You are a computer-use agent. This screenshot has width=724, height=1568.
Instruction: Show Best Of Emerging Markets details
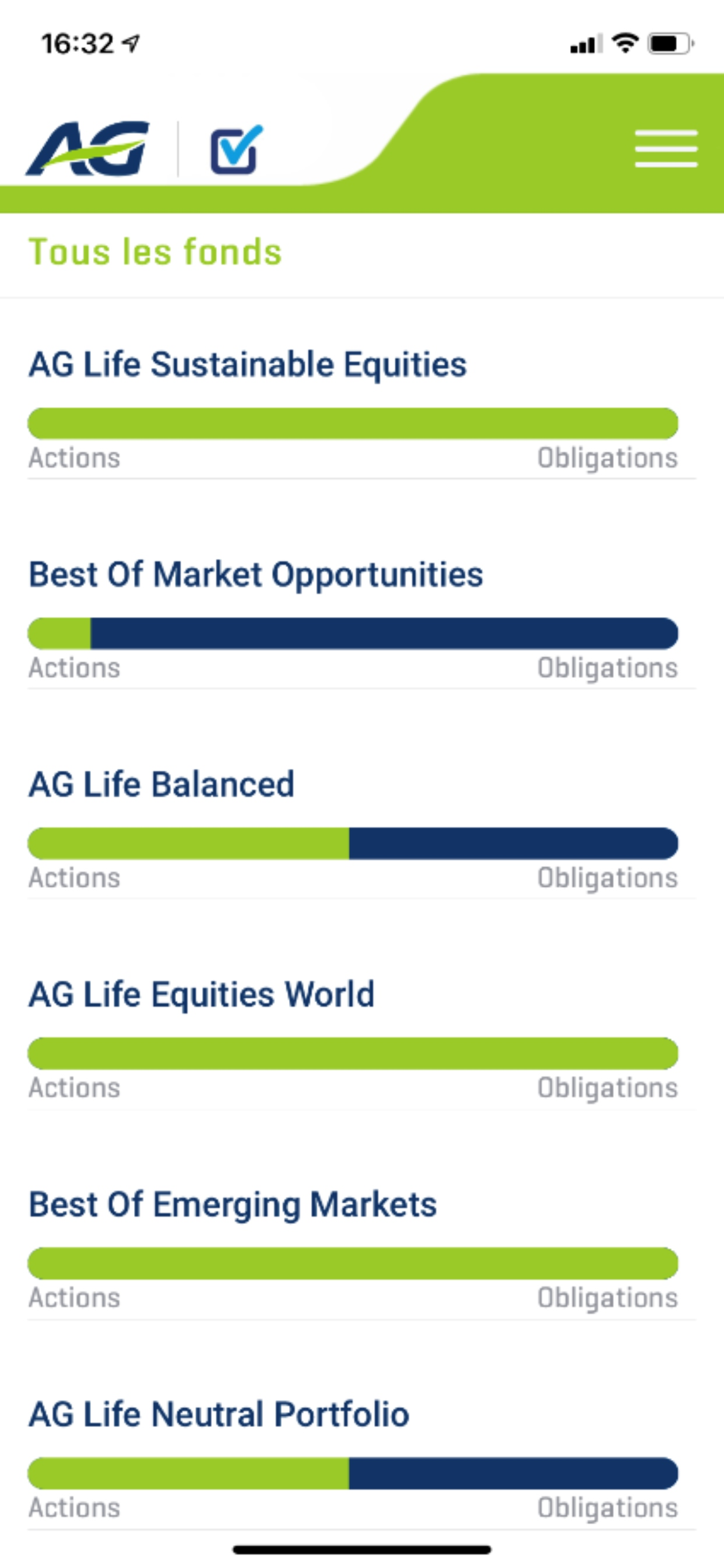pos(233,1204)
